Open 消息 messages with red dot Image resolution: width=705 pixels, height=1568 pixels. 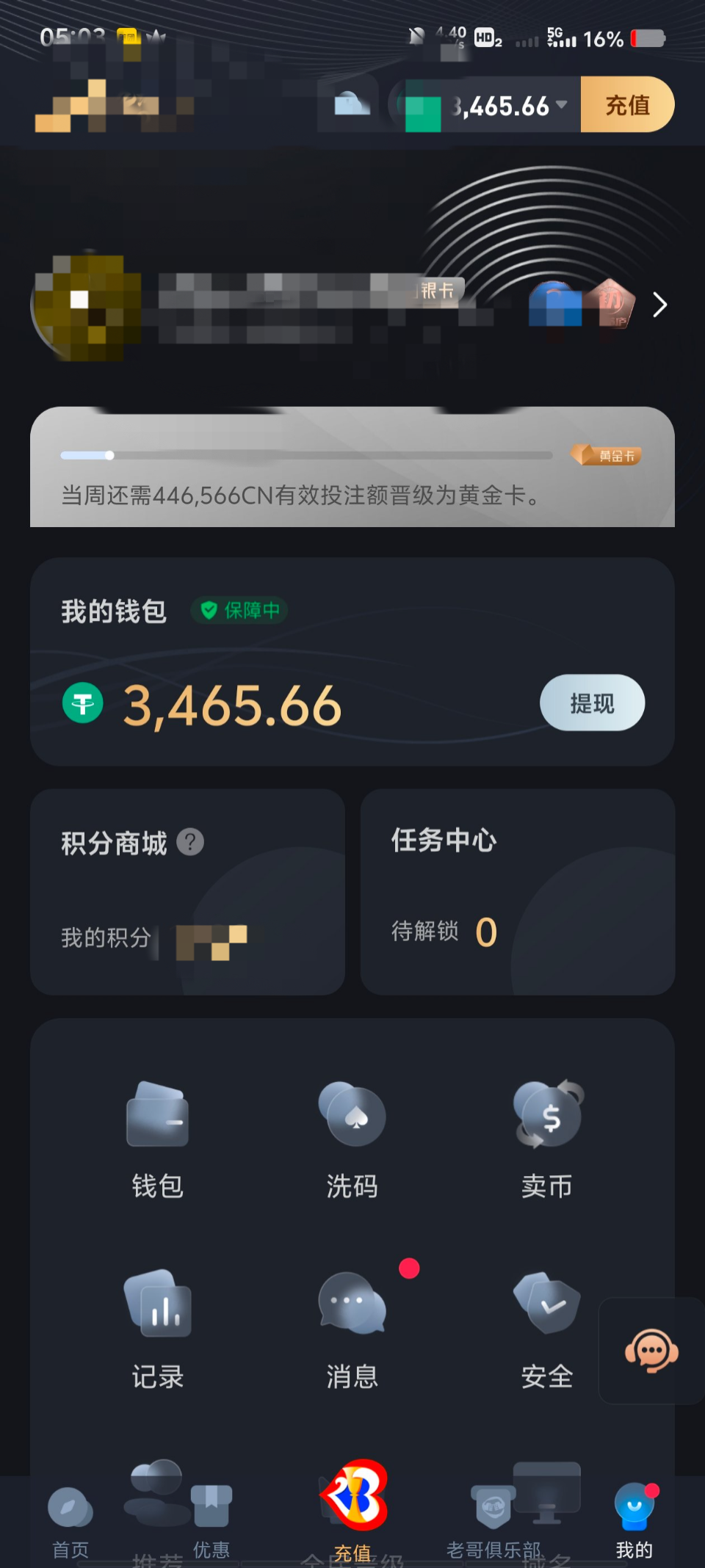pos(352,1329)
